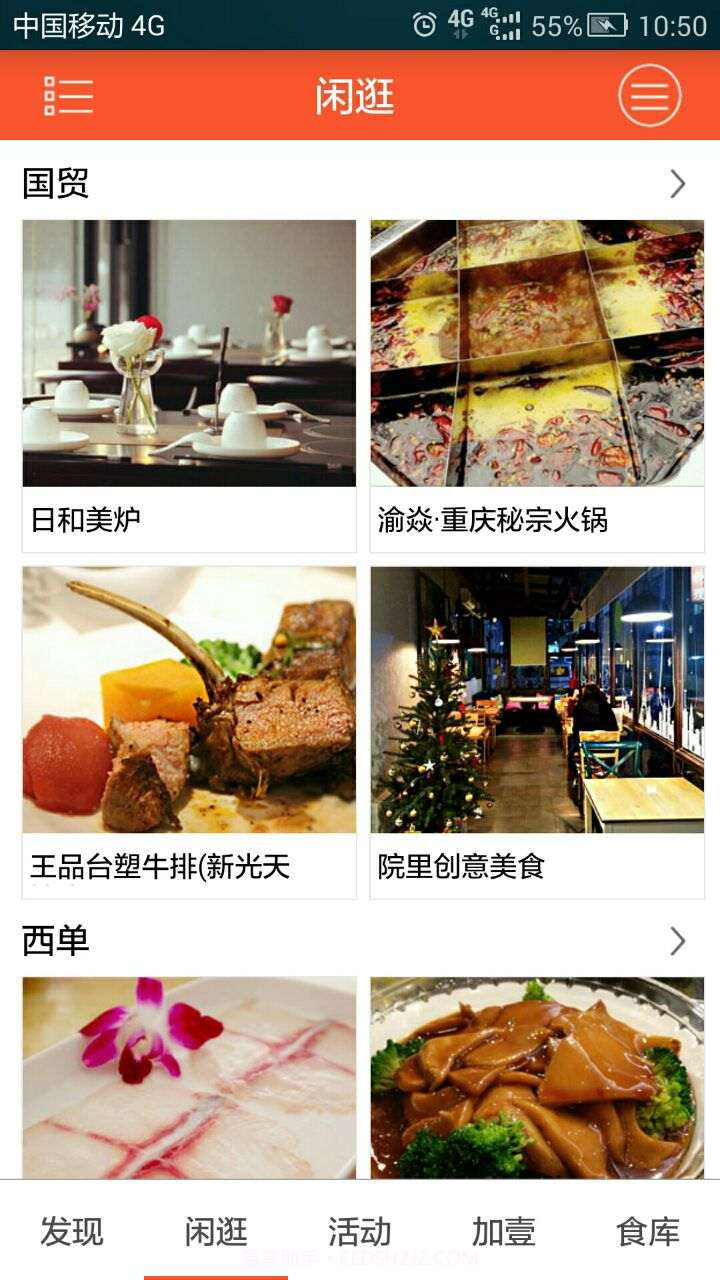Tap the 4G network status icon

coord(462,22)
